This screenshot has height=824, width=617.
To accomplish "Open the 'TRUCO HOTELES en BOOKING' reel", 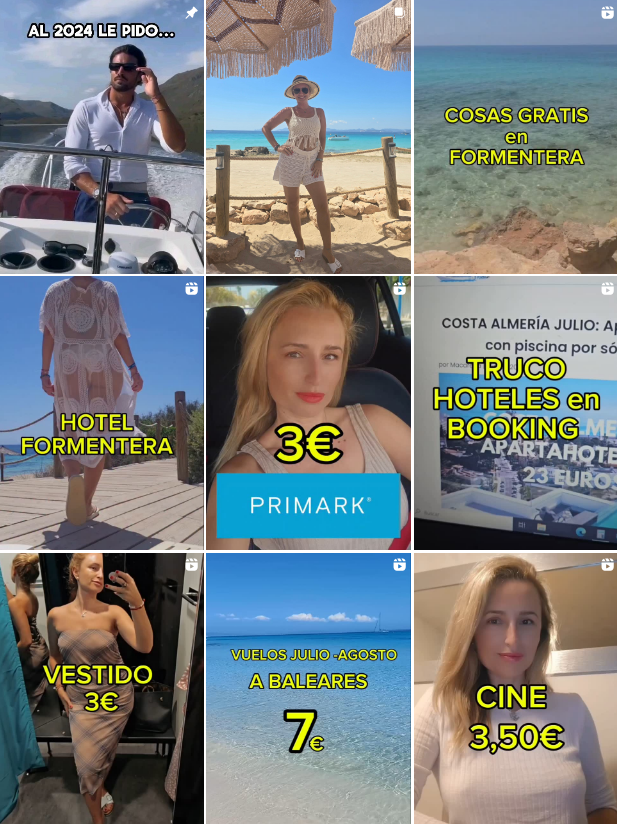I will (515, 413).
